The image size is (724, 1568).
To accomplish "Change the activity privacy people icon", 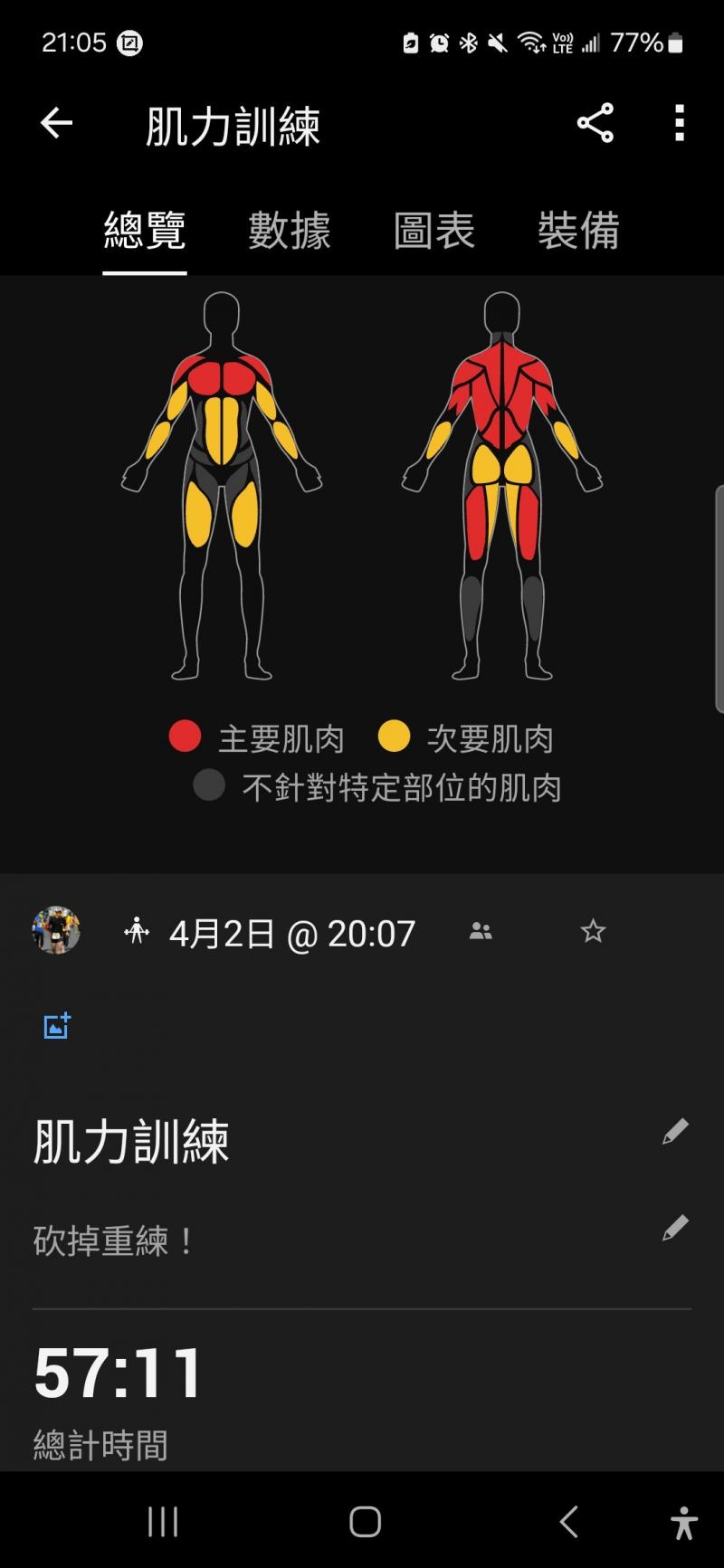I will point(481,931).
